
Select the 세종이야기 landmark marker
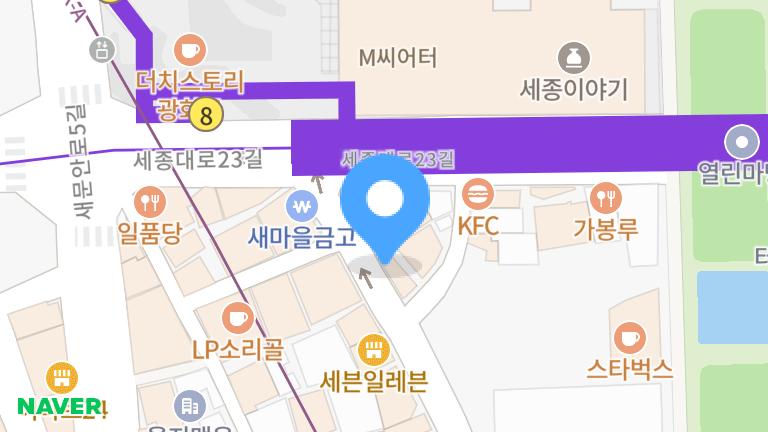[573, 57]
